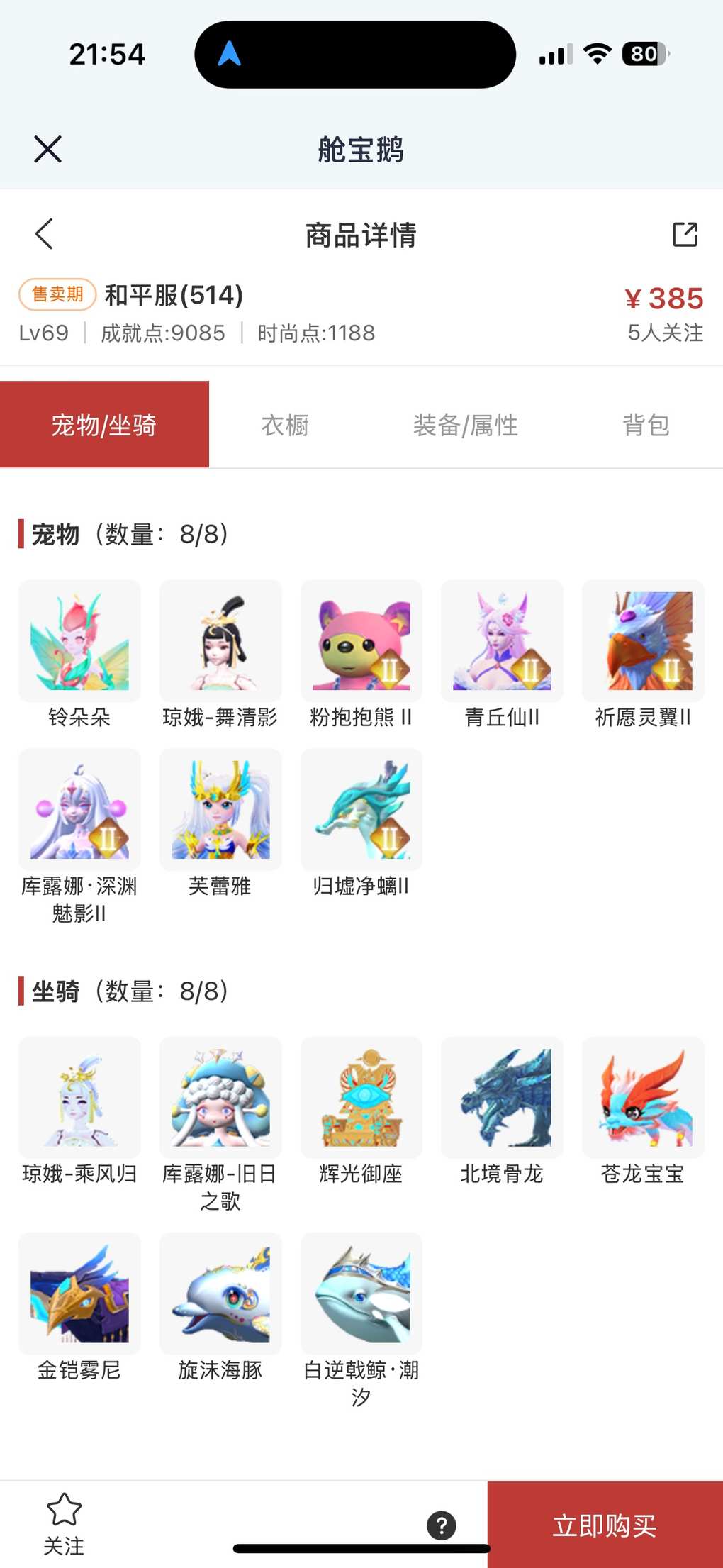Tap the 苍龙宝宝 mount tile
Viewport: 723px width, 1568px height.
pyautogui.click(x=643, y=1098)
